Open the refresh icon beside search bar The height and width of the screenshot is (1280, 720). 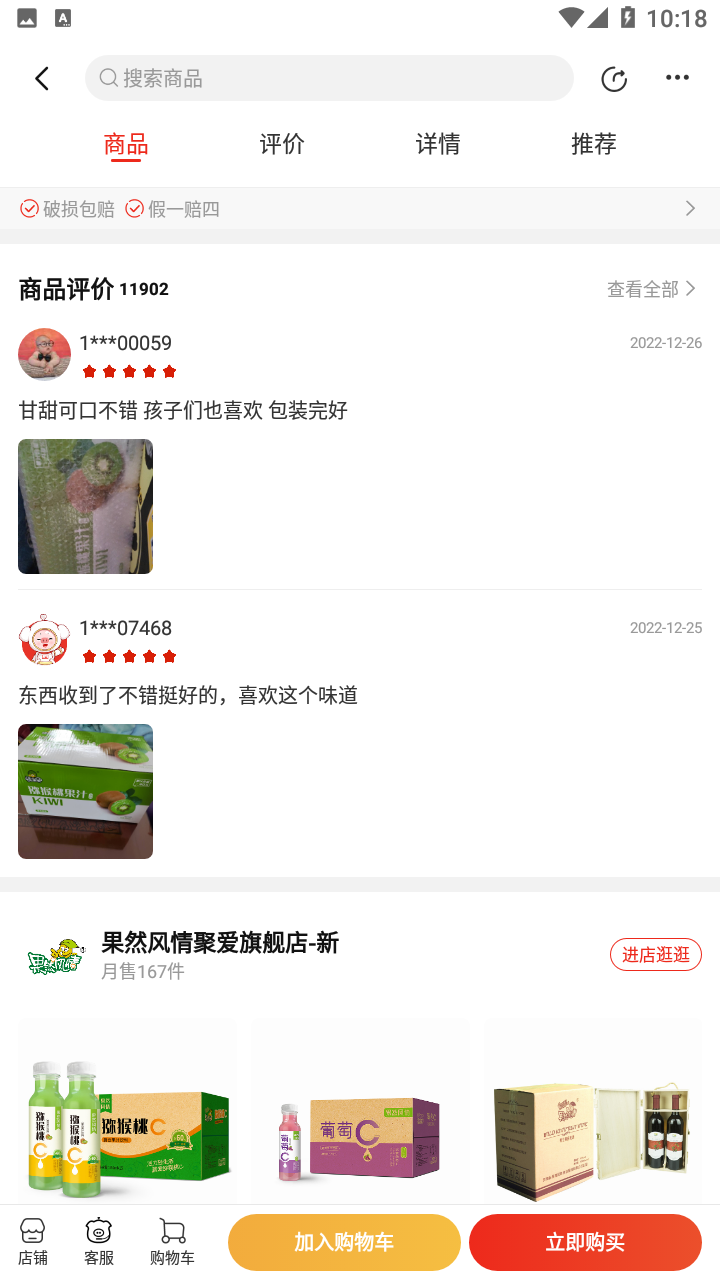coord(613,78)
